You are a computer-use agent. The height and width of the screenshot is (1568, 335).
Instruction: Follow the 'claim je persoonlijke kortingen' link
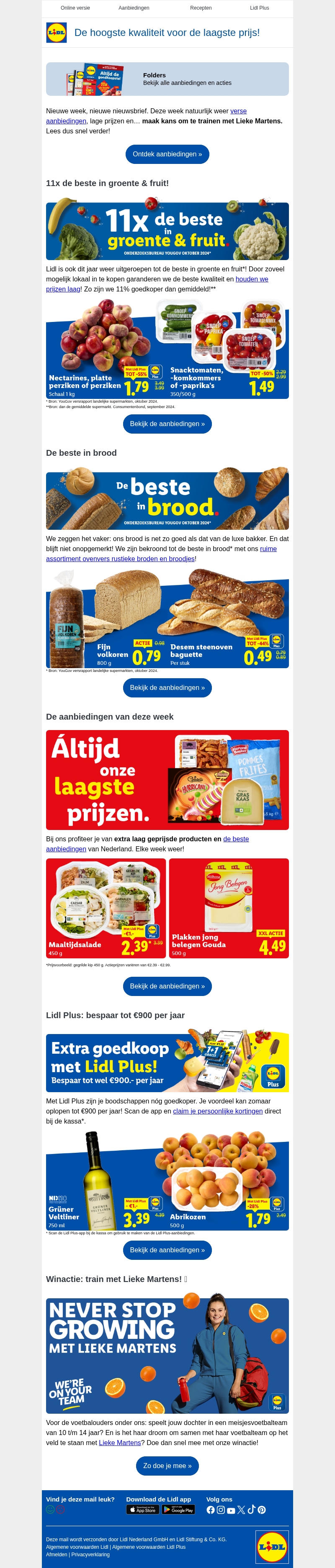217,1111
